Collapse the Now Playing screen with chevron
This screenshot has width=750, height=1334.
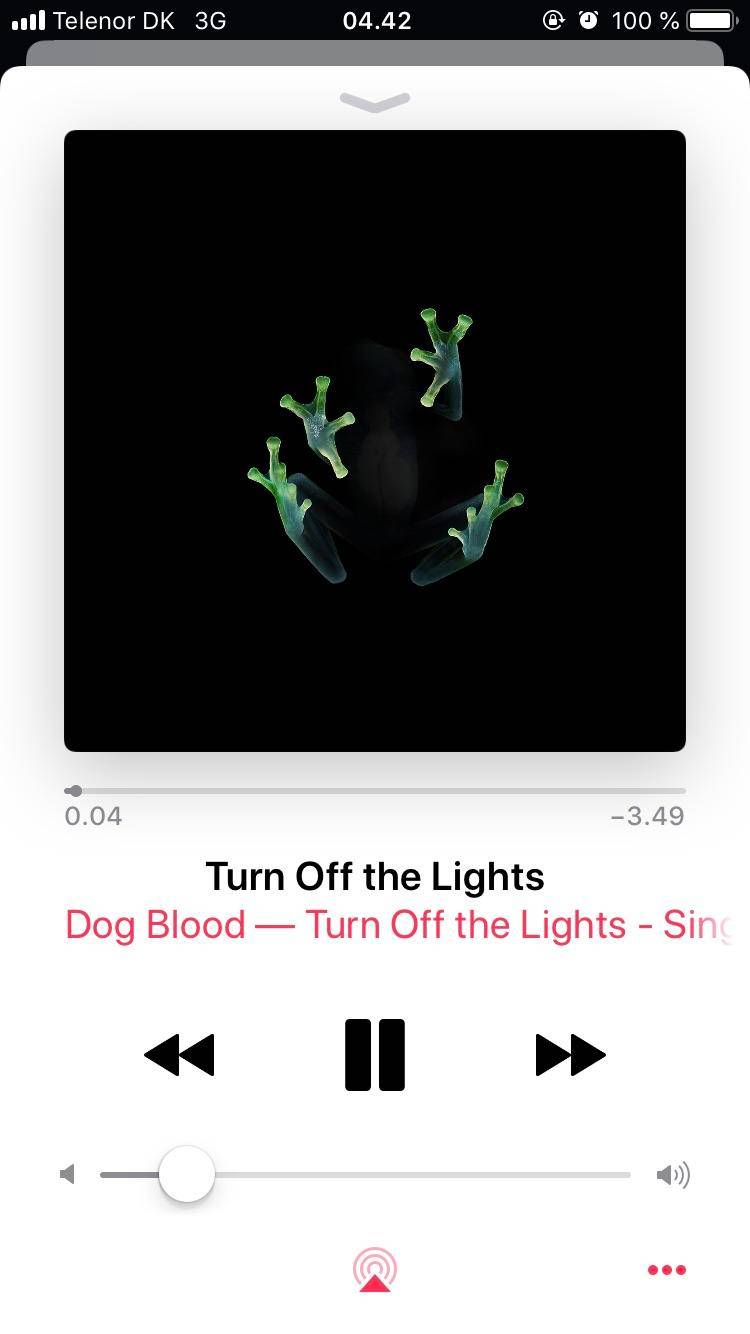(x=375, y=101)
